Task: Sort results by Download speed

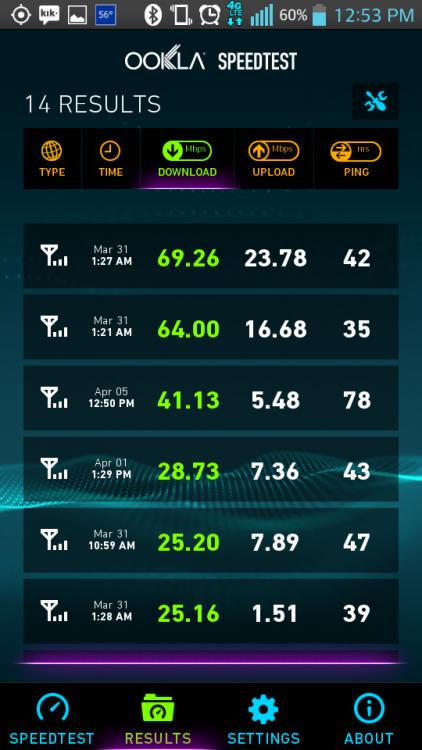Action: (x=187, y=158)
